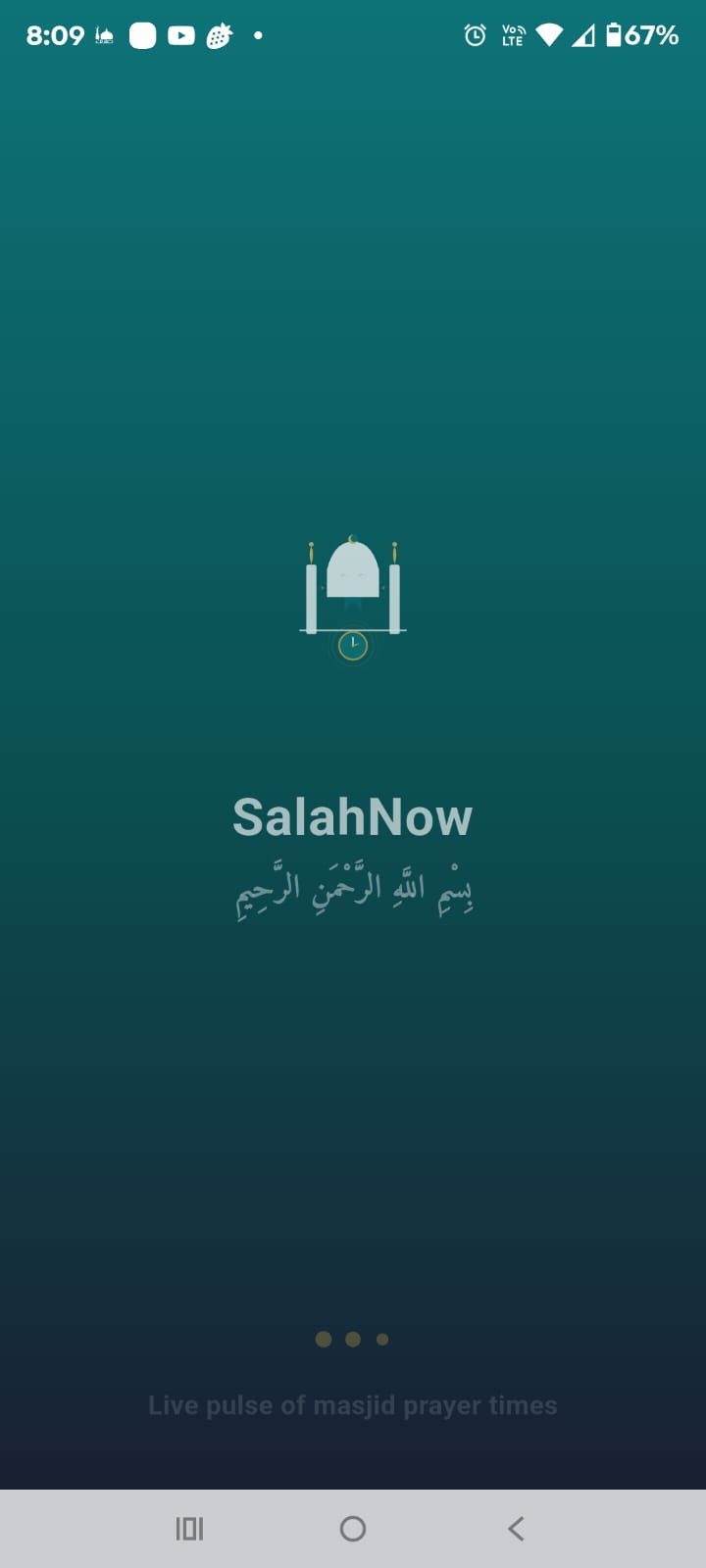Tap the VoLTE indicator in the status bar
The width and height of the screenshot is (706, 1568).
(x=512, y=35)
